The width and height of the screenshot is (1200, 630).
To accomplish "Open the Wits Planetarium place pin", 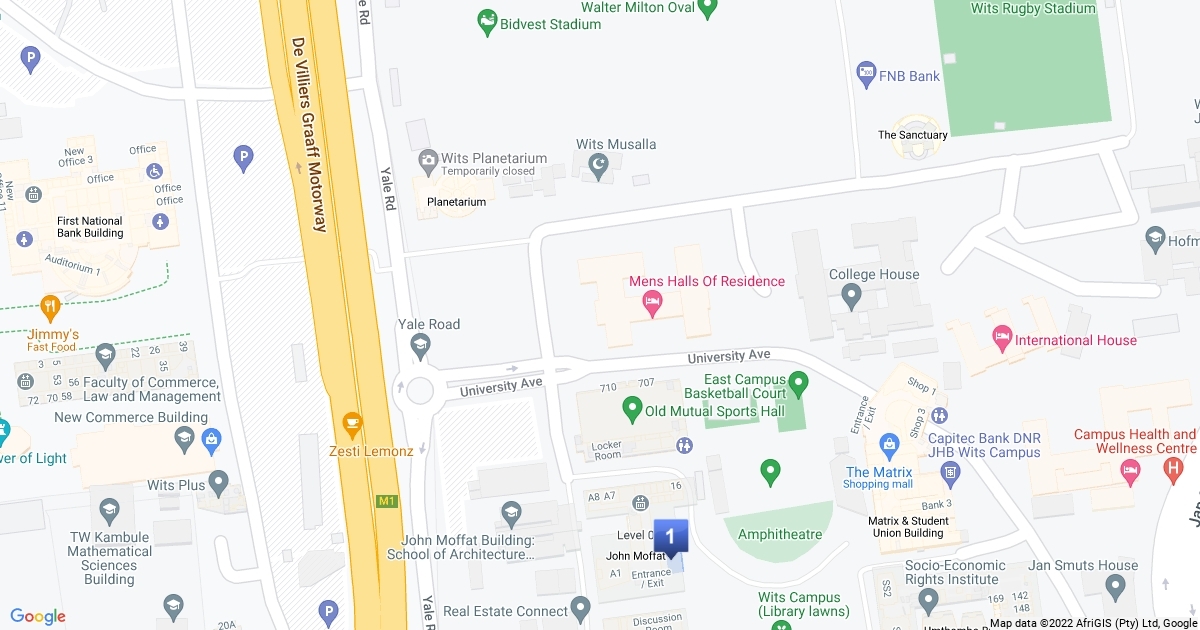I will tap(429, 159).
